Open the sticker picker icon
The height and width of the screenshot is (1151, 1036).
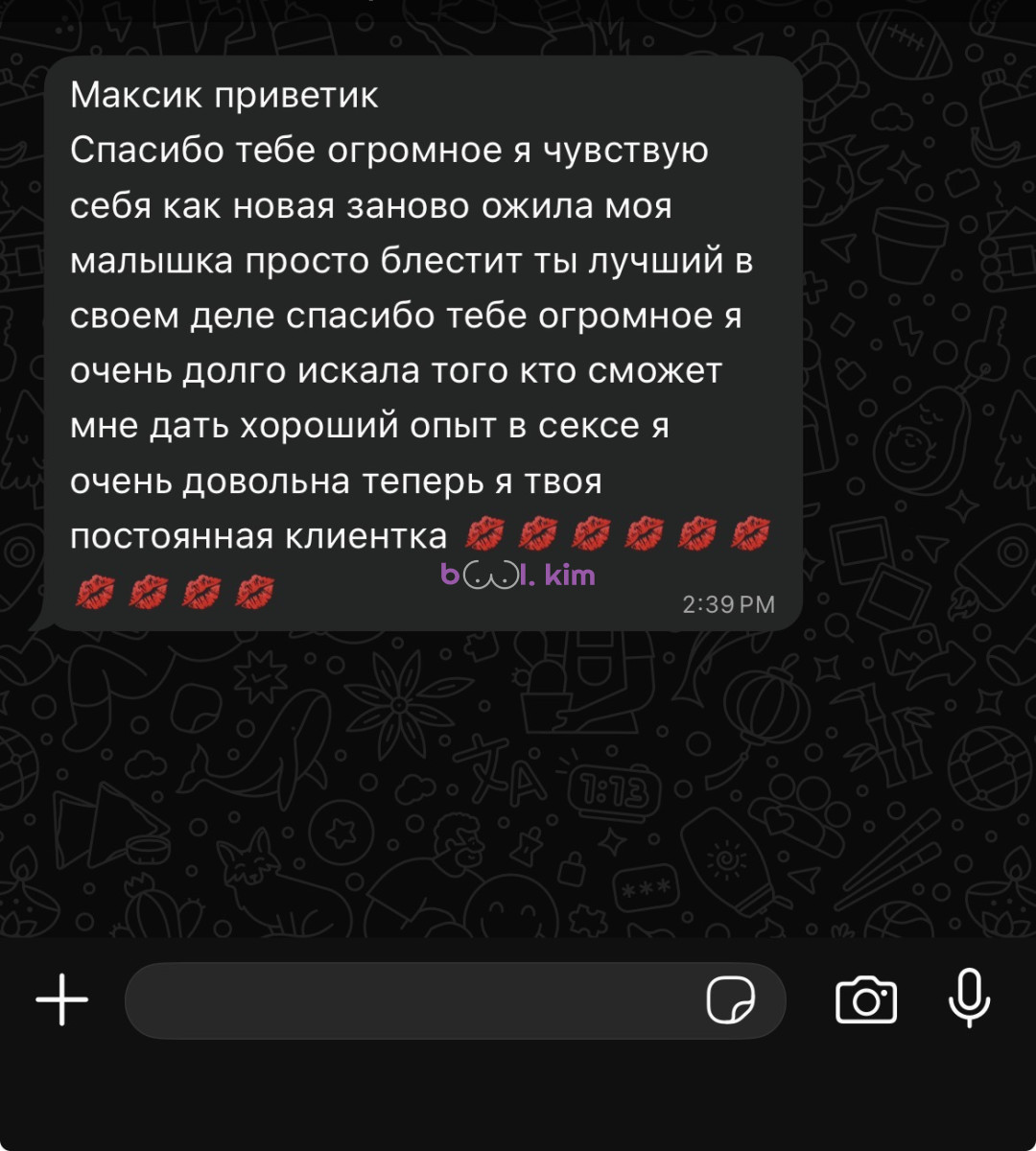[731, 1000]
